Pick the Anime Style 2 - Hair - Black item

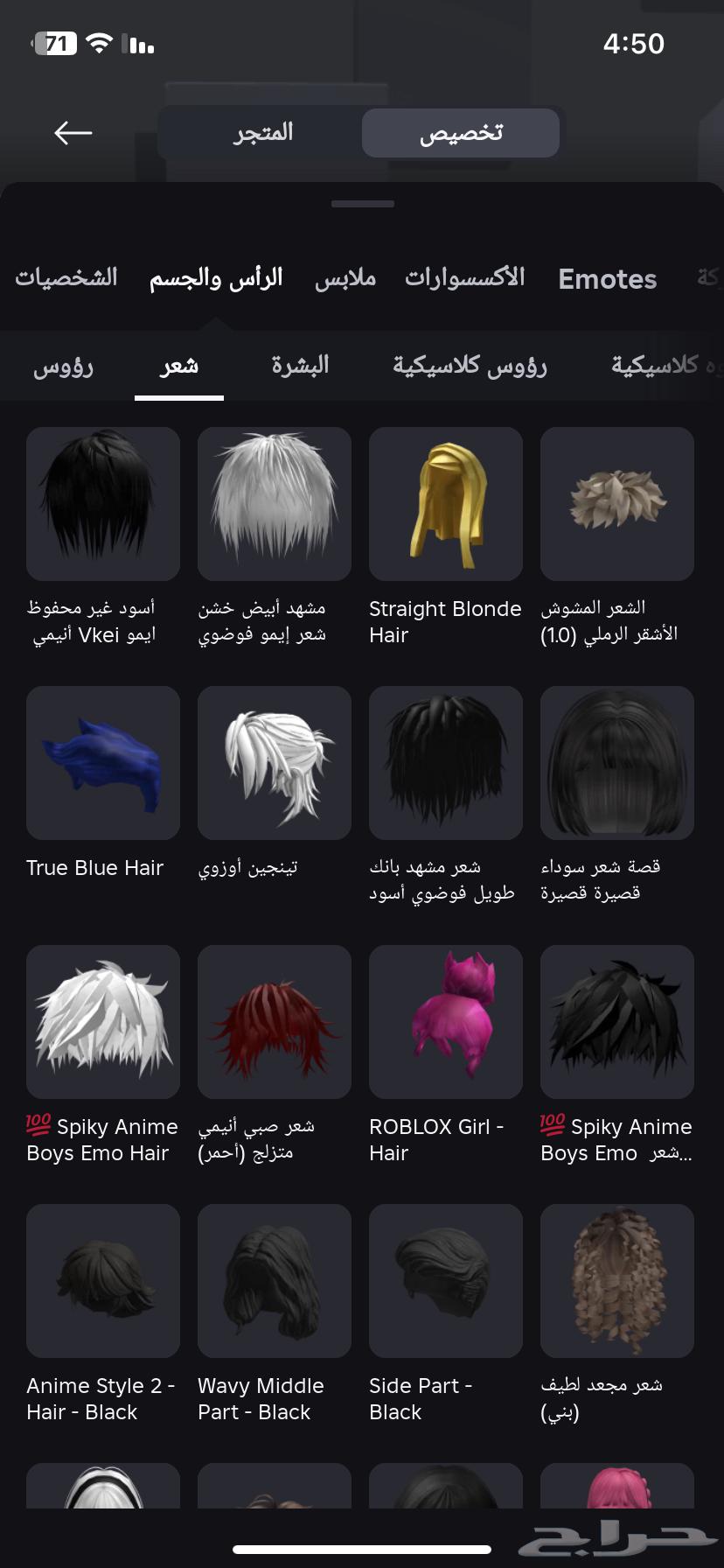tap(102, 1280)
